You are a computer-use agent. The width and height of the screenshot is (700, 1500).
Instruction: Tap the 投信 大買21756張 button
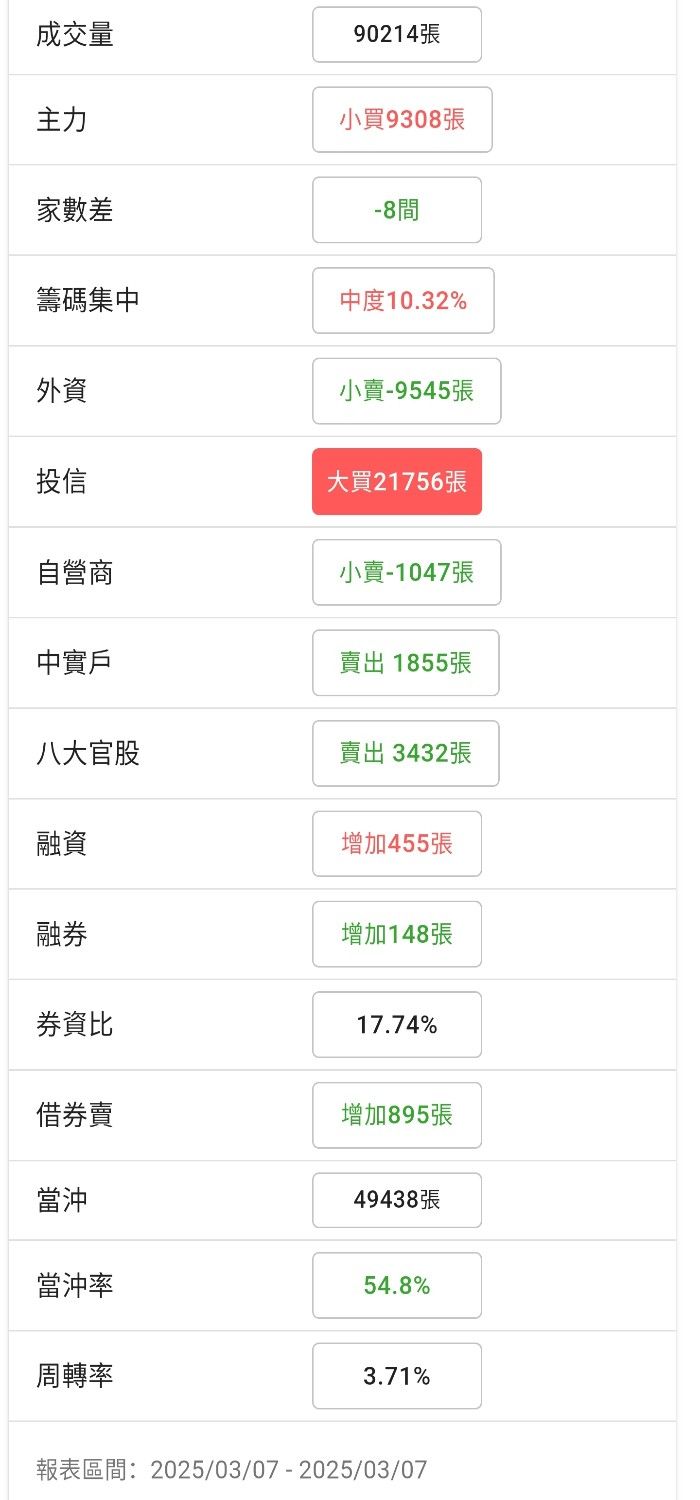click(397, 482)
